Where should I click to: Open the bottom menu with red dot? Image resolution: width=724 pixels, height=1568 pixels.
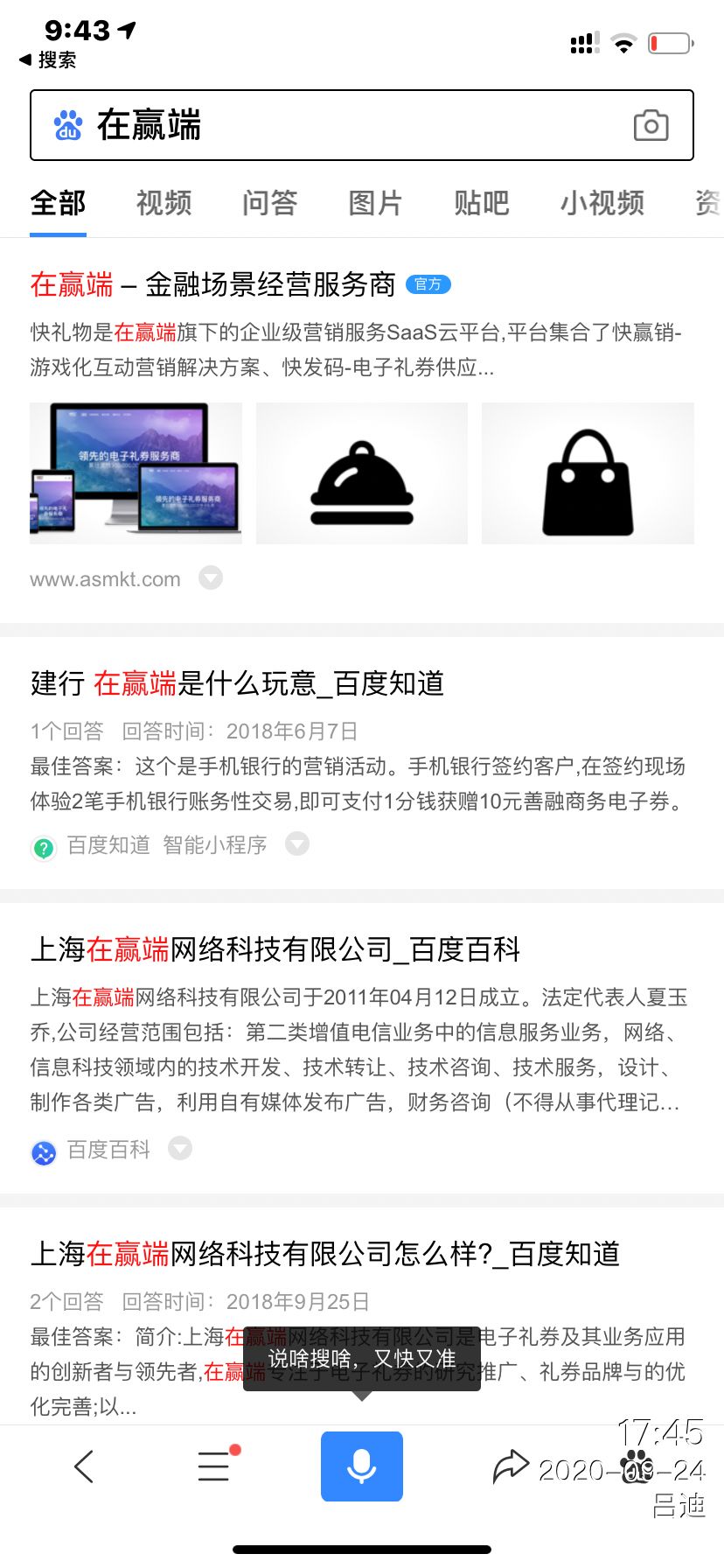click(214, 1466)
